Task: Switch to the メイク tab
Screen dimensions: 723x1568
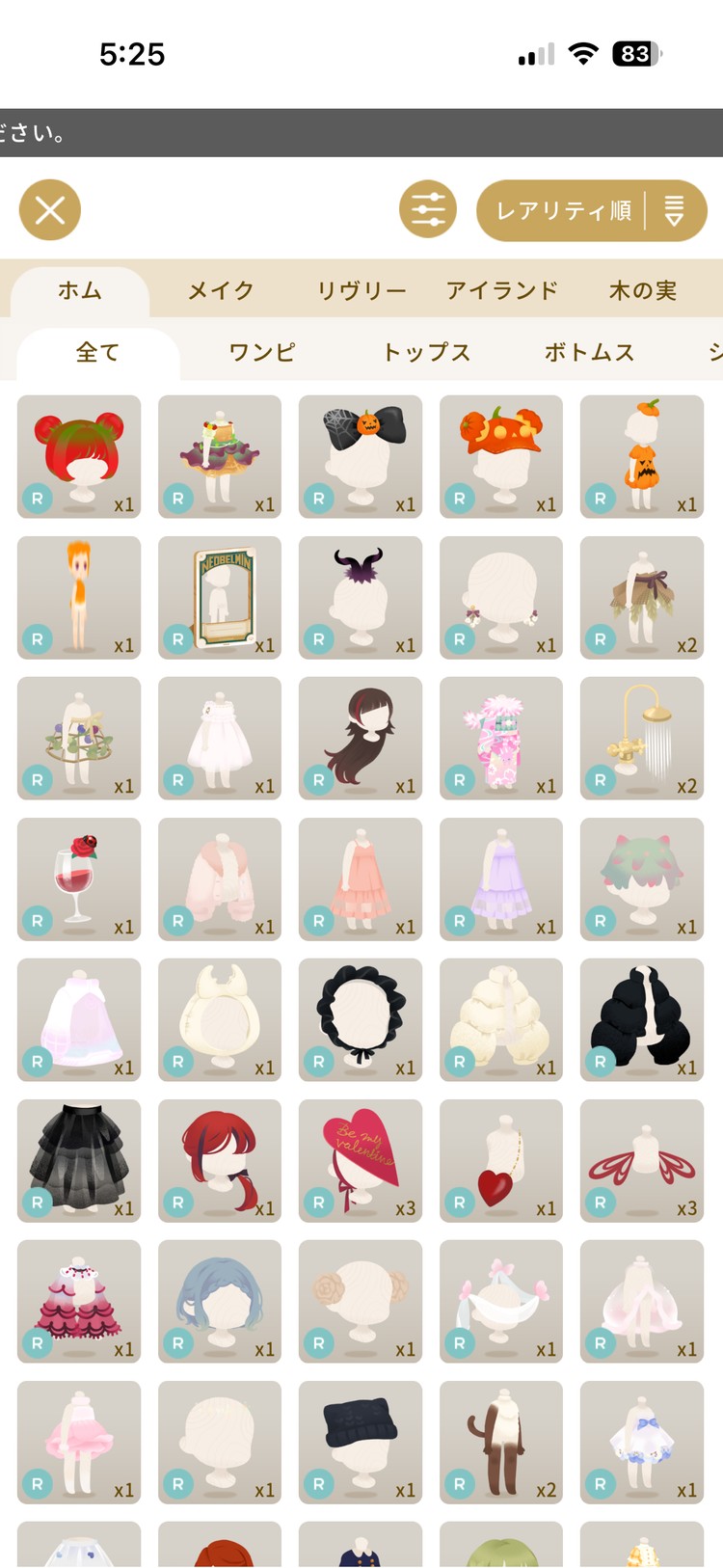Action: [221, 290]
